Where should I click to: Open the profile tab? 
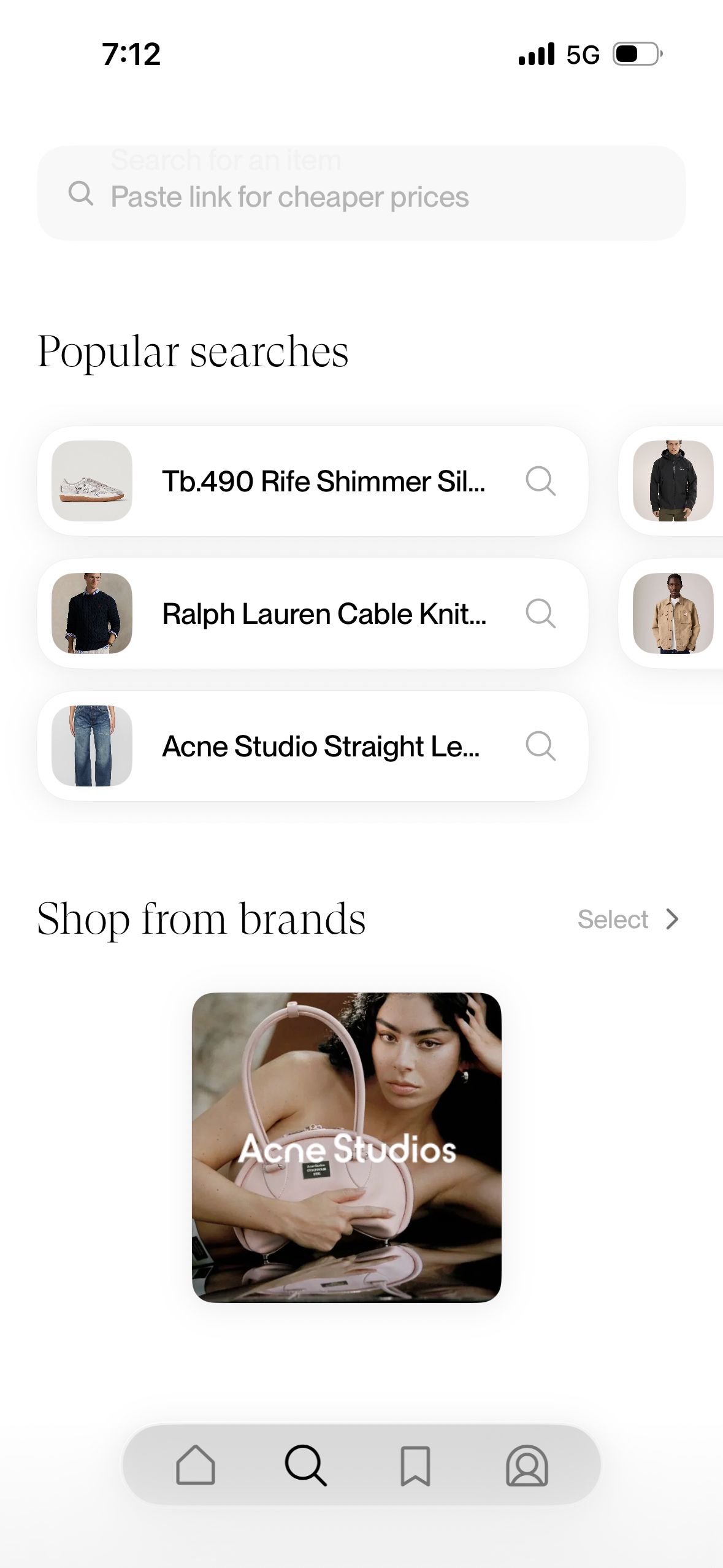click(x=526, y=1465)
